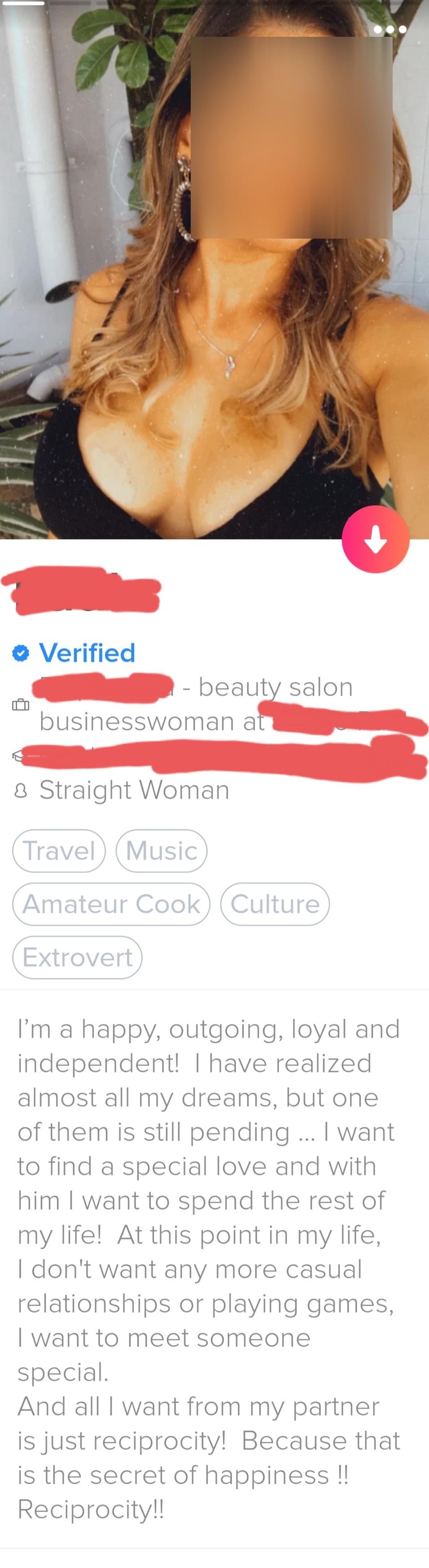Select the Music interest chip
Screen dimensions: 429x1568
[162, 850]
